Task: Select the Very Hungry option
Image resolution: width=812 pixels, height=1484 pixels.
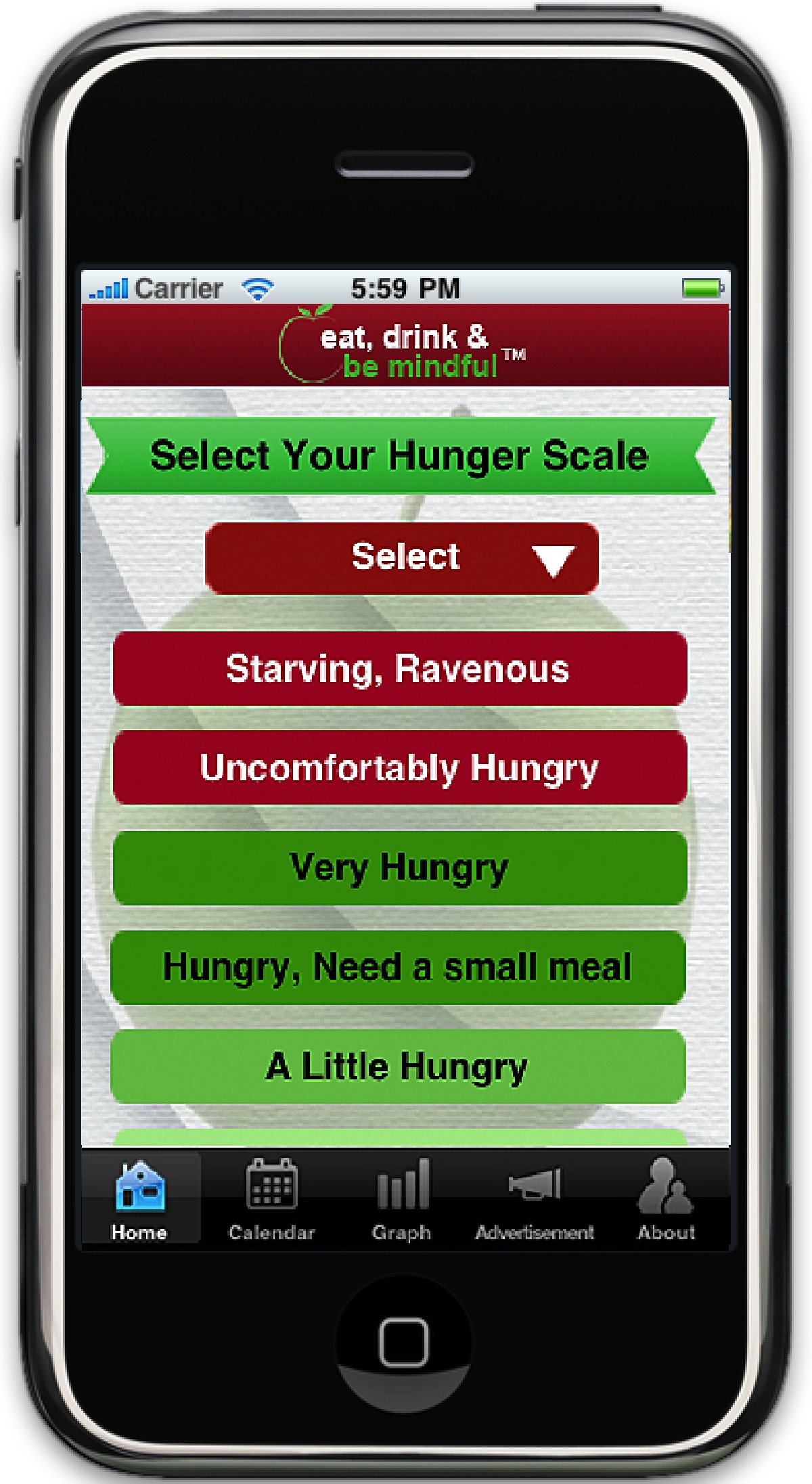Action: pos(400,868)
